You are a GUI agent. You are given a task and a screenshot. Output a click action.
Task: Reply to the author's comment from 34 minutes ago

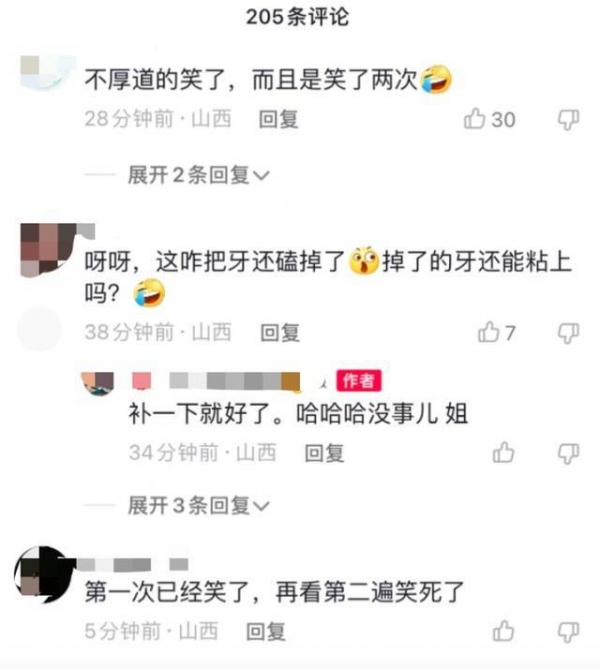coord(324,453)
